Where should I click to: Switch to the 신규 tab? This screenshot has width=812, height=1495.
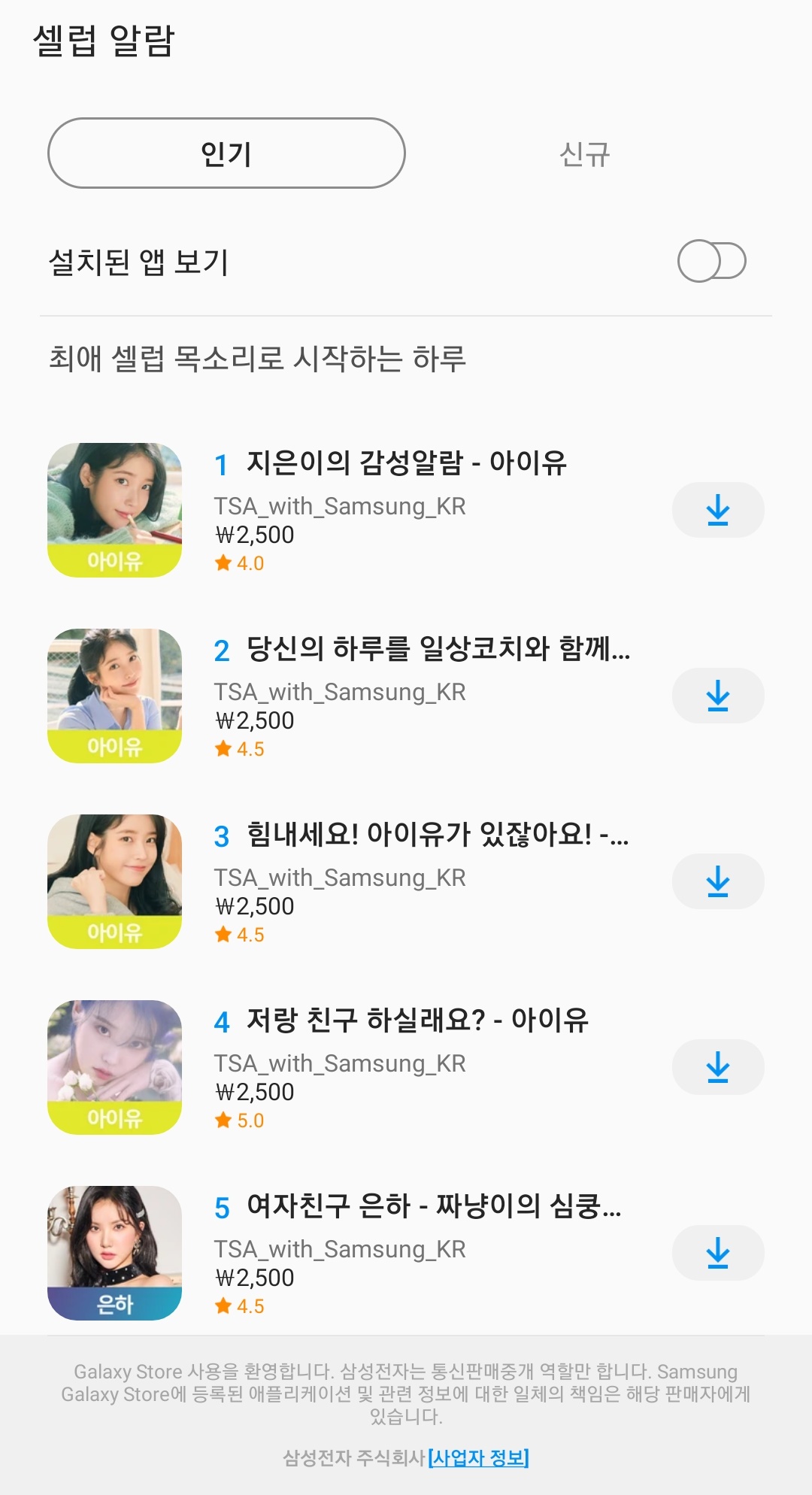(584, 155)
